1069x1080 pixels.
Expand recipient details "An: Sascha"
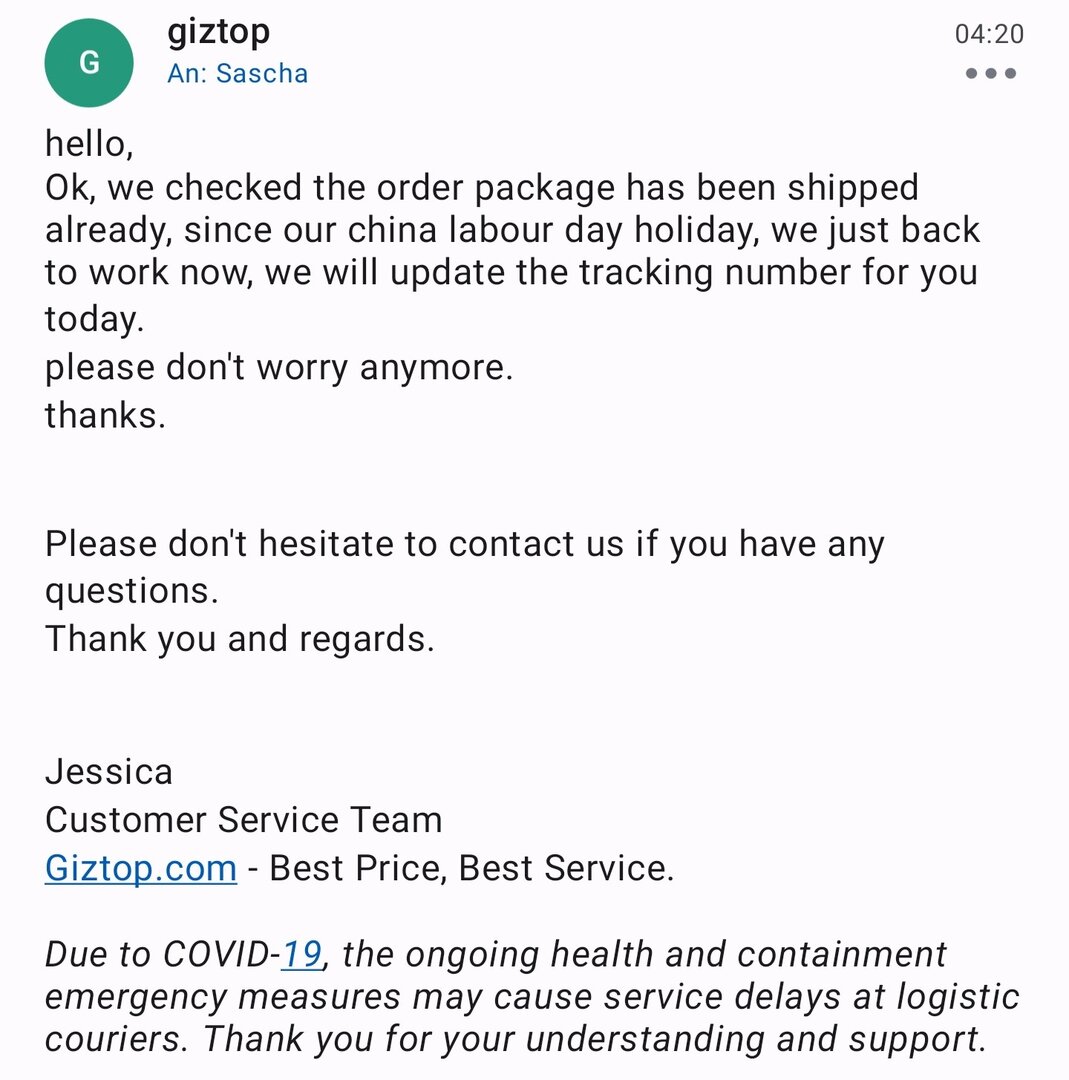pos(238,73)
